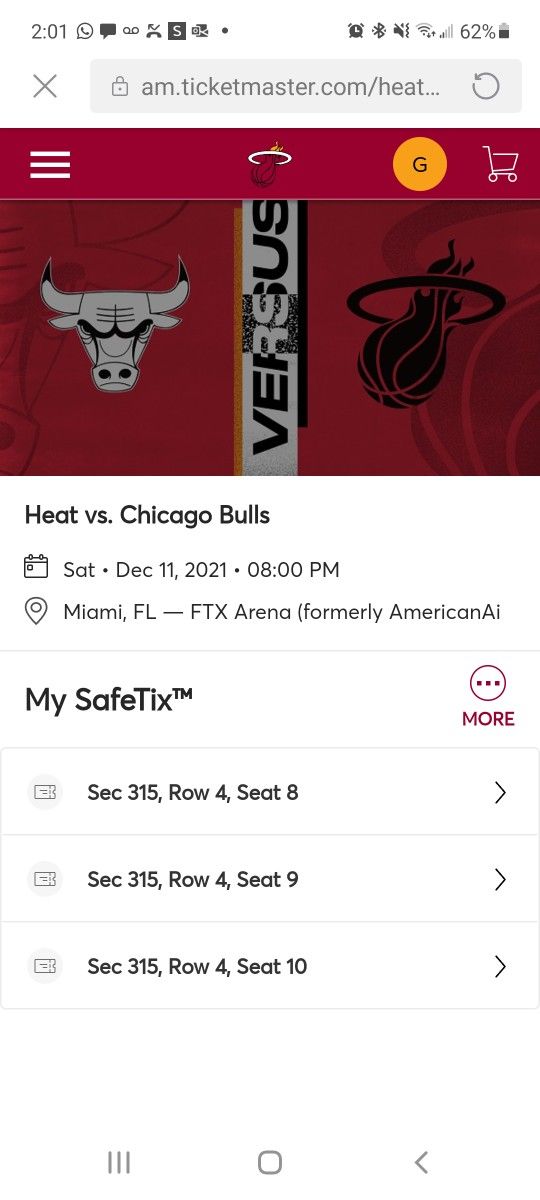Close the browser tab with the X

click(45, 86)
